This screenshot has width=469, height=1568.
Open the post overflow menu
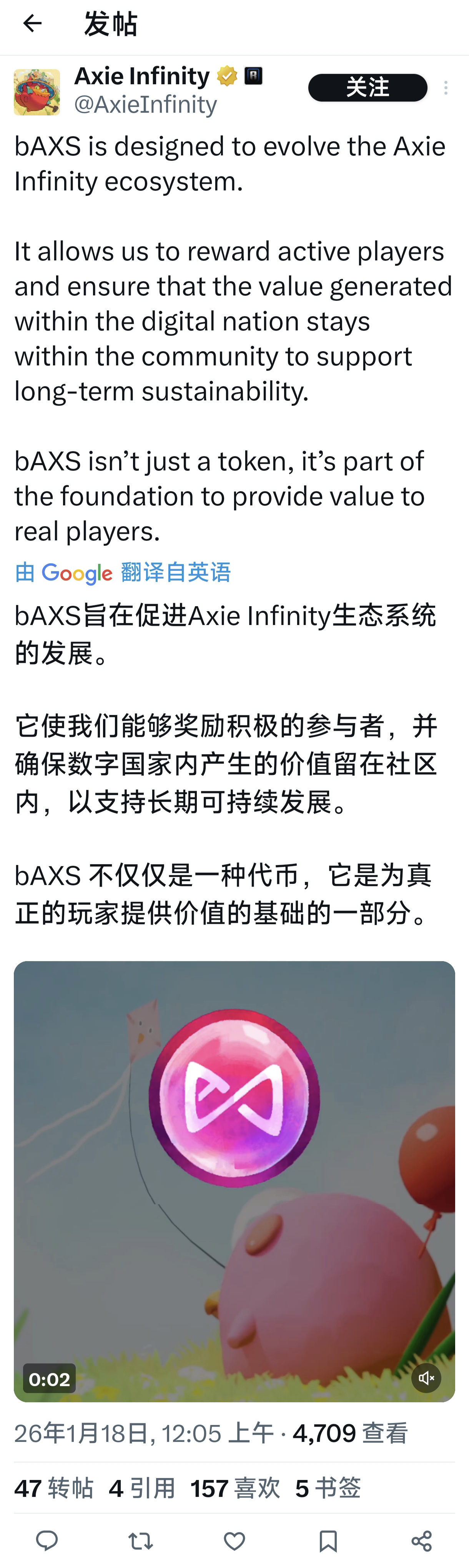(446, 88)
